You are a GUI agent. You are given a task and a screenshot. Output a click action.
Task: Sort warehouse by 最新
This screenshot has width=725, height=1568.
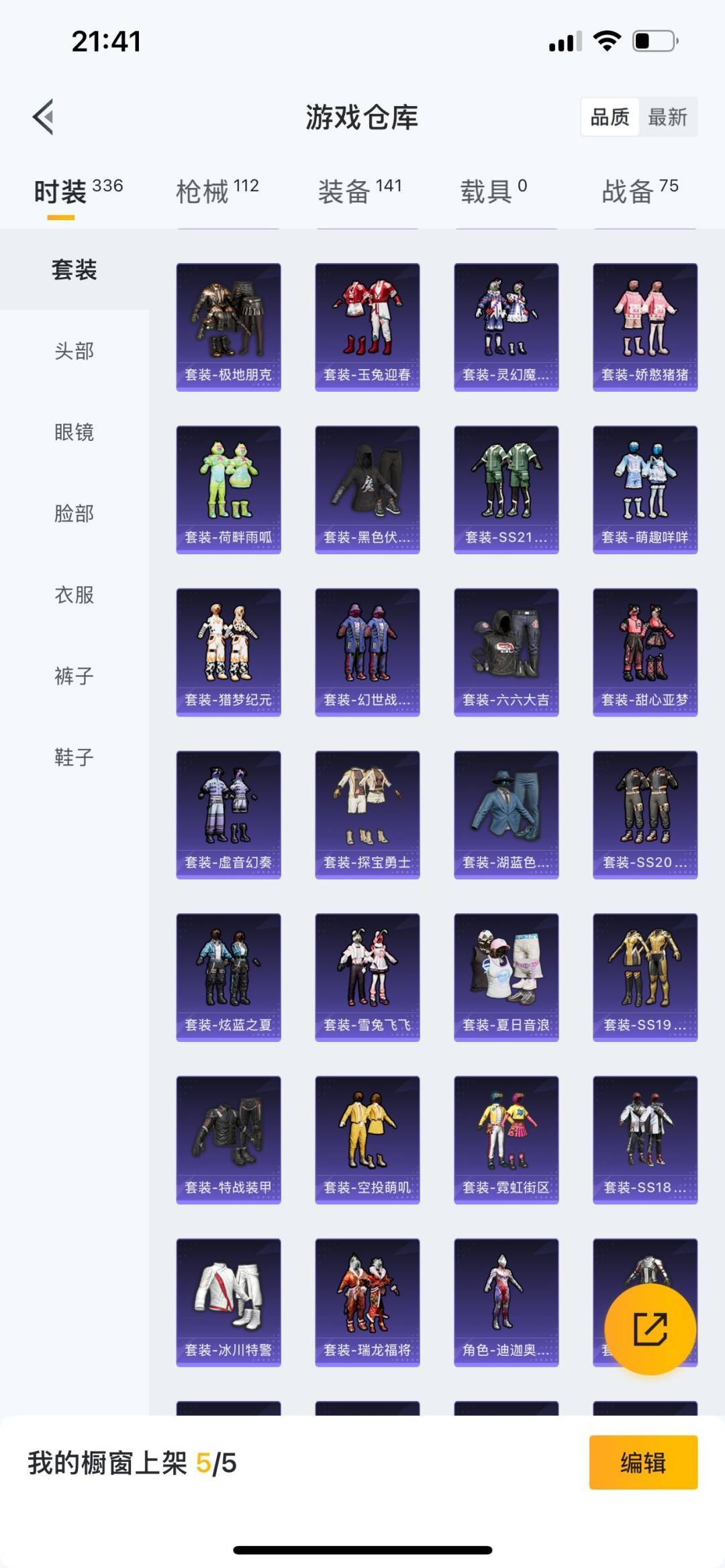click(x=667, y=117)
